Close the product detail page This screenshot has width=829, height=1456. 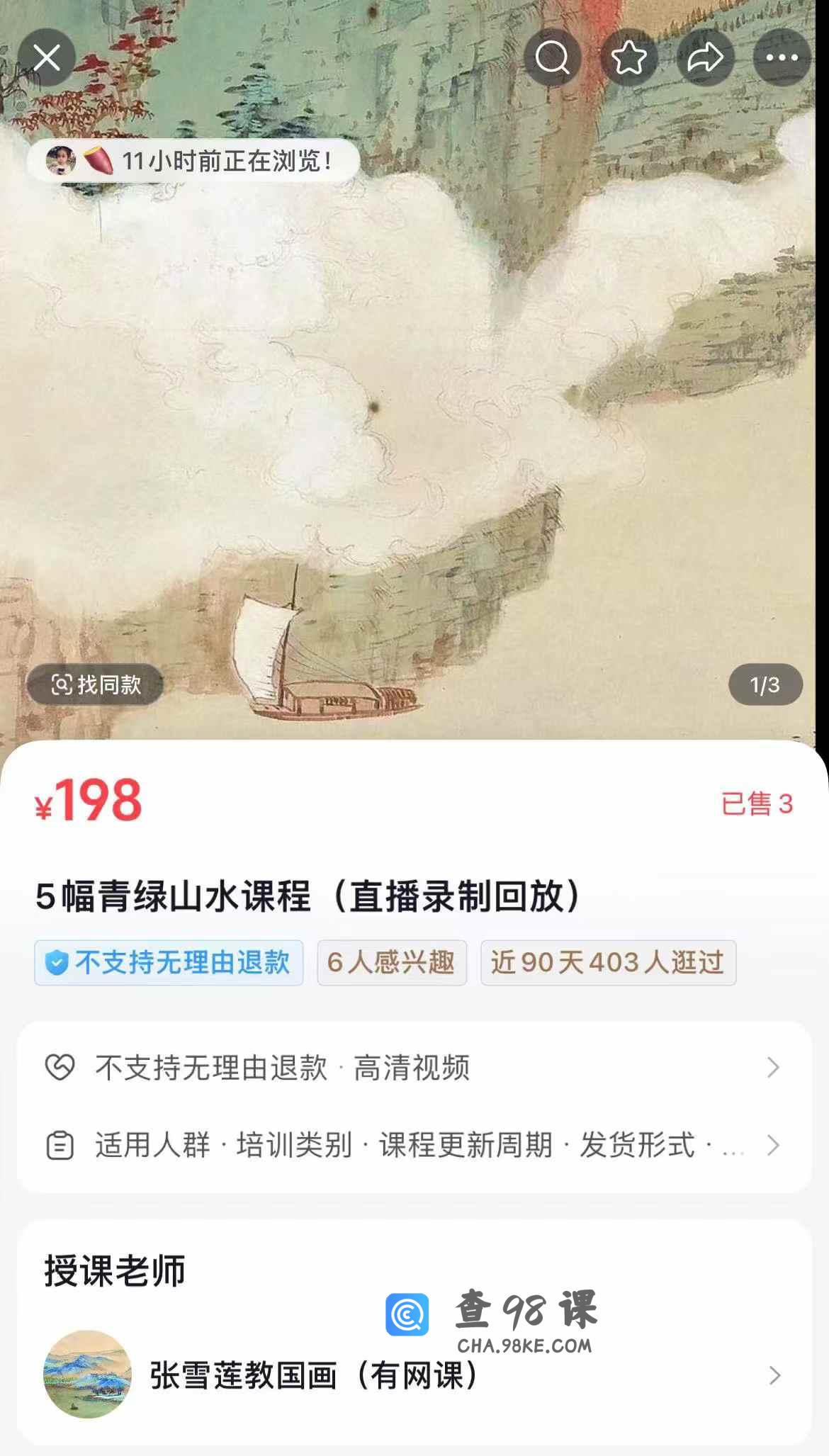click(x=47, y=57)
